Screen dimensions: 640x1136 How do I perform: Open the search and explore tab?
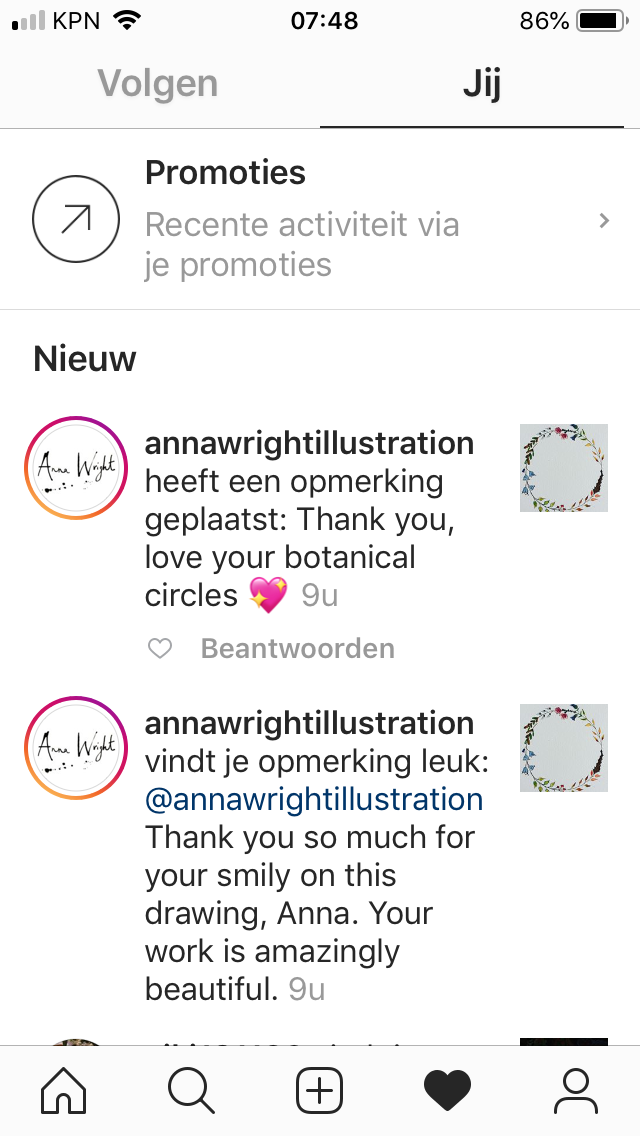tap(191, 1090)
